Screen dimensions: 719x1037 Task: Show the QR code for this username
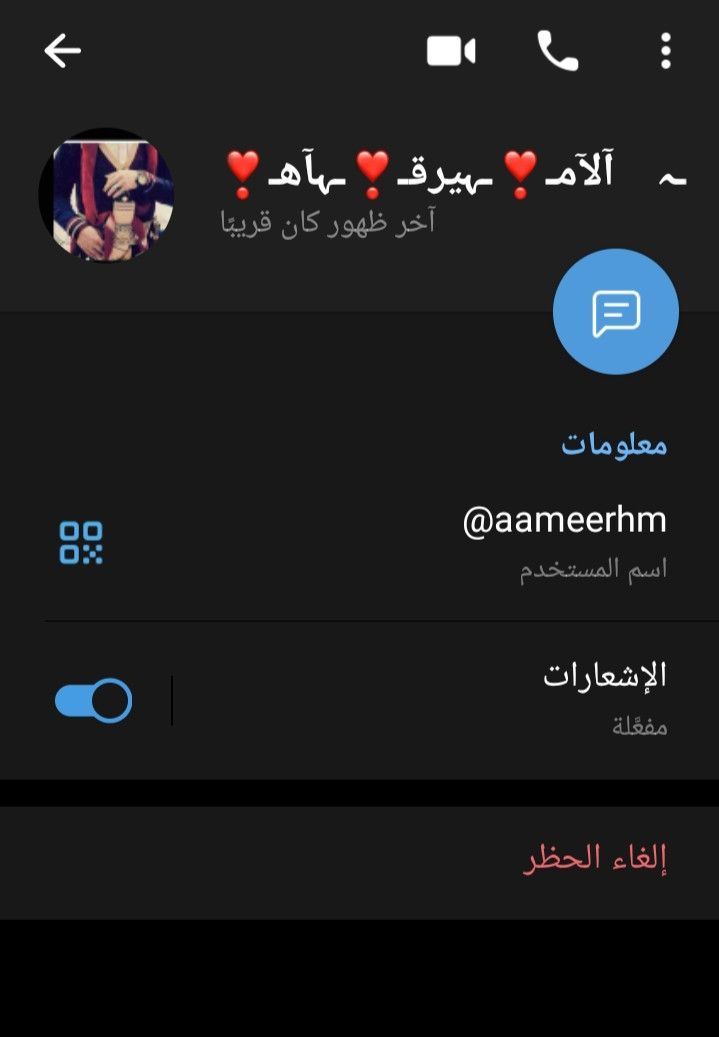[x=81, y=543]
